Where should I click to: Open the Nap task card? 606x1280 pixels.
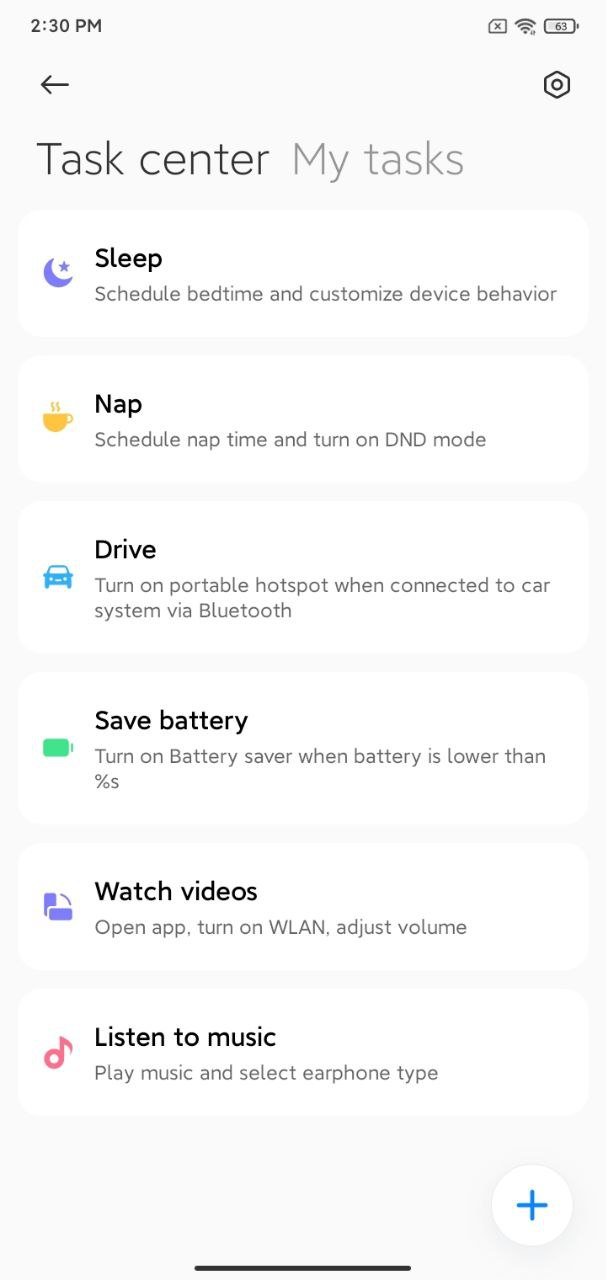[x=302, y=419]
